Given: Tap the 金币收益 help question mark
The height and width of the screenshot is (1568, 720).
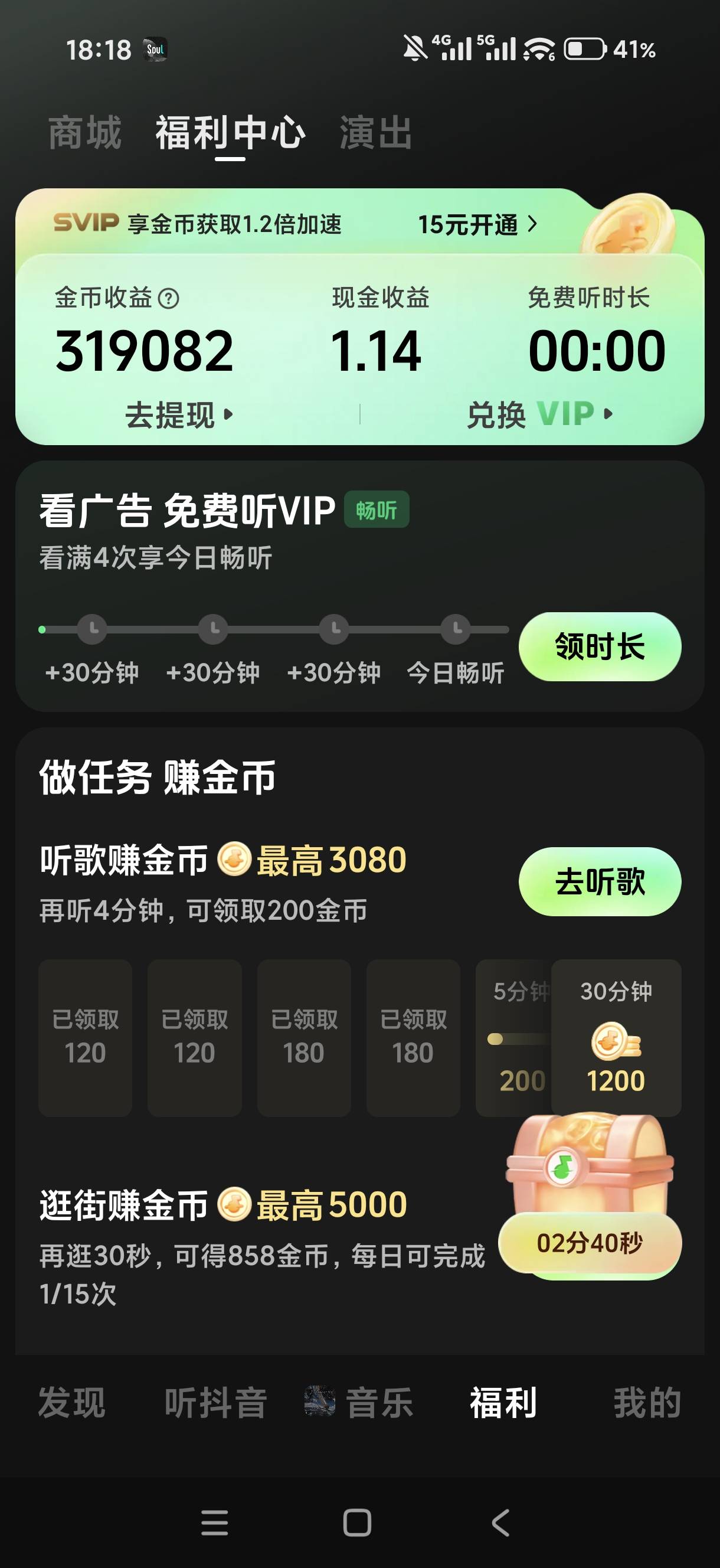Looking at the screenshot, I should click(x=169, y=298).
